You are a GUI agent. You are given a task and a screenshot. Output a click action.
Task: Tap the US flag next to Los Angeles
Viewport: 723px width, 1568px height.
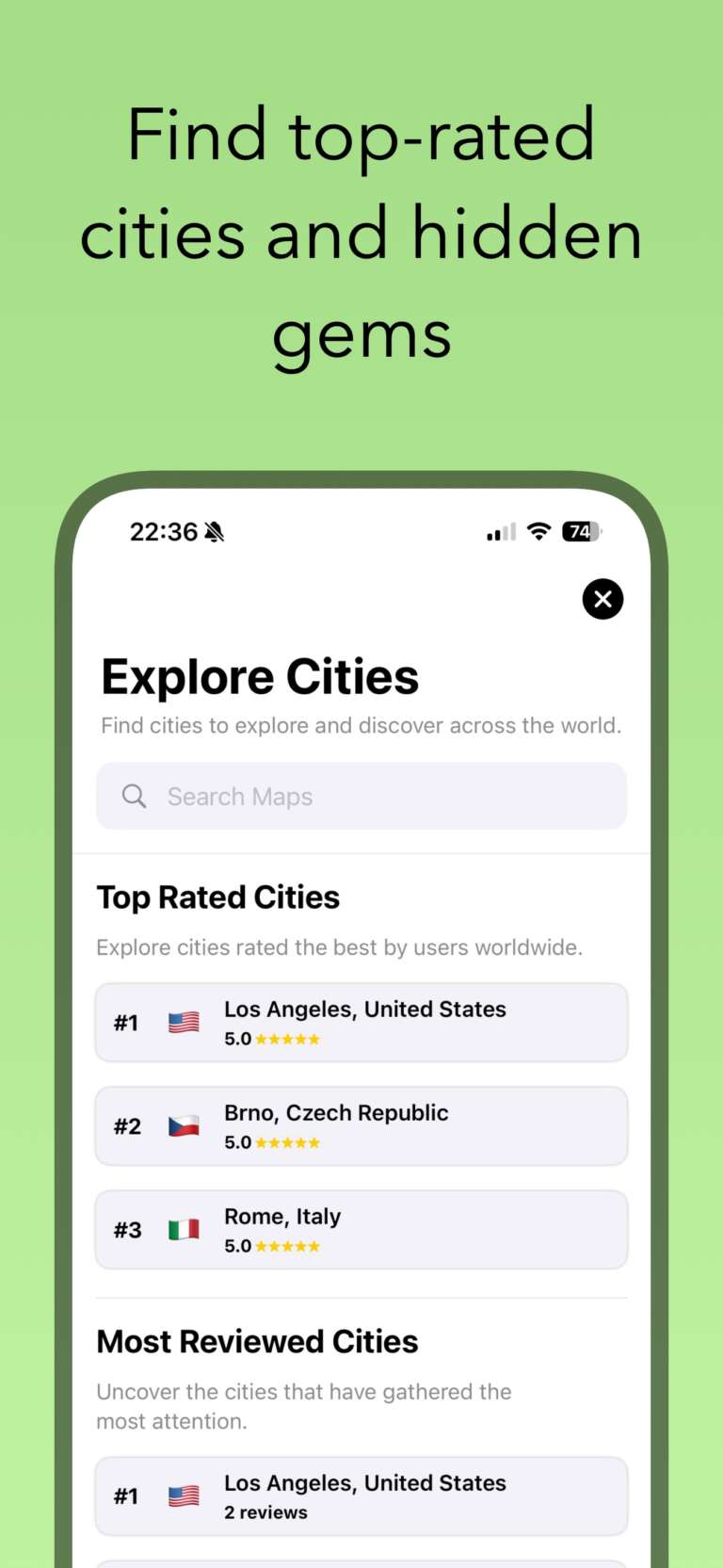click(184, 1022)
